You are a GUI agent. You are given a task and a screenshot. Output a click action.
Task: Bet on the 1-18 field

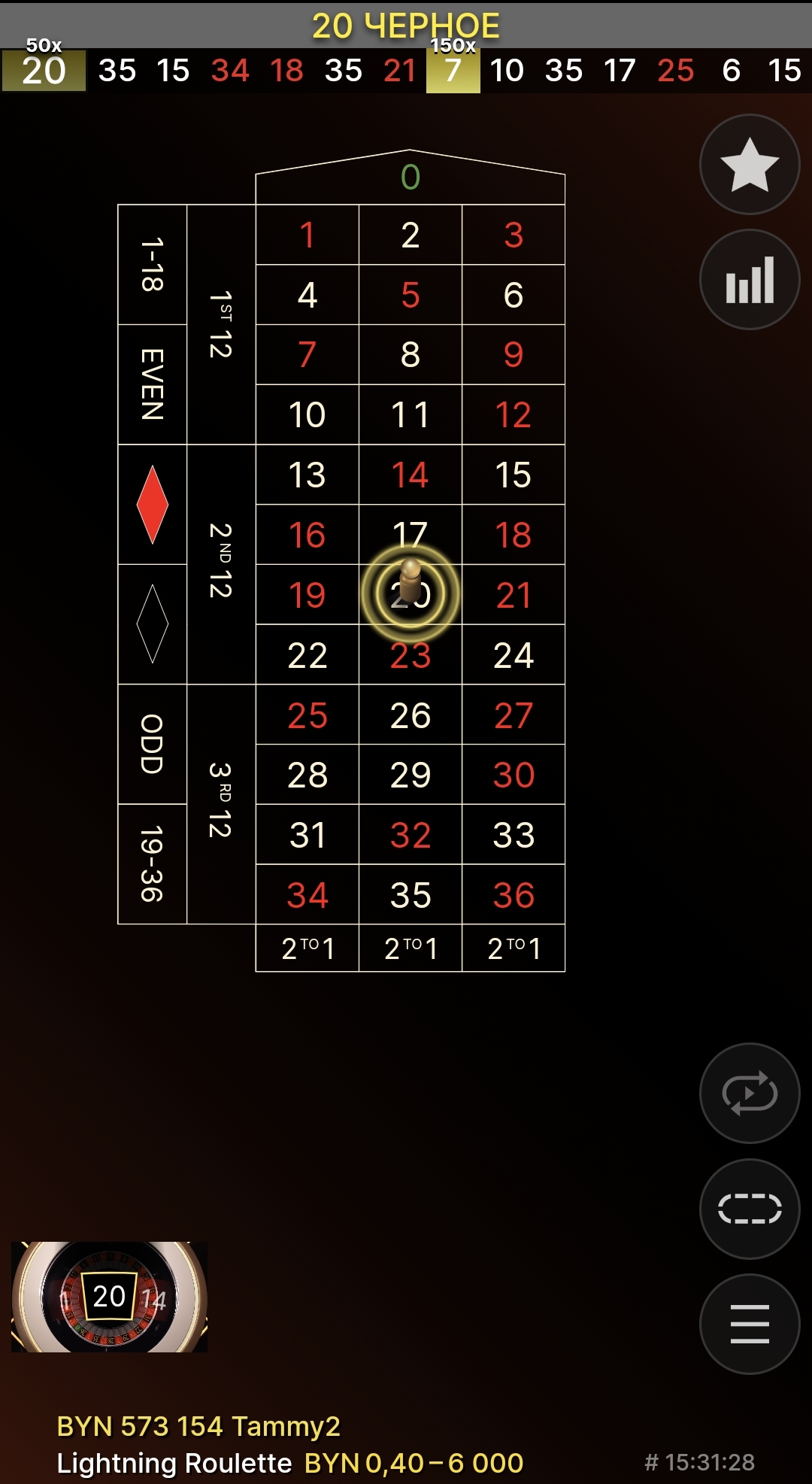[x=152, y=265]
